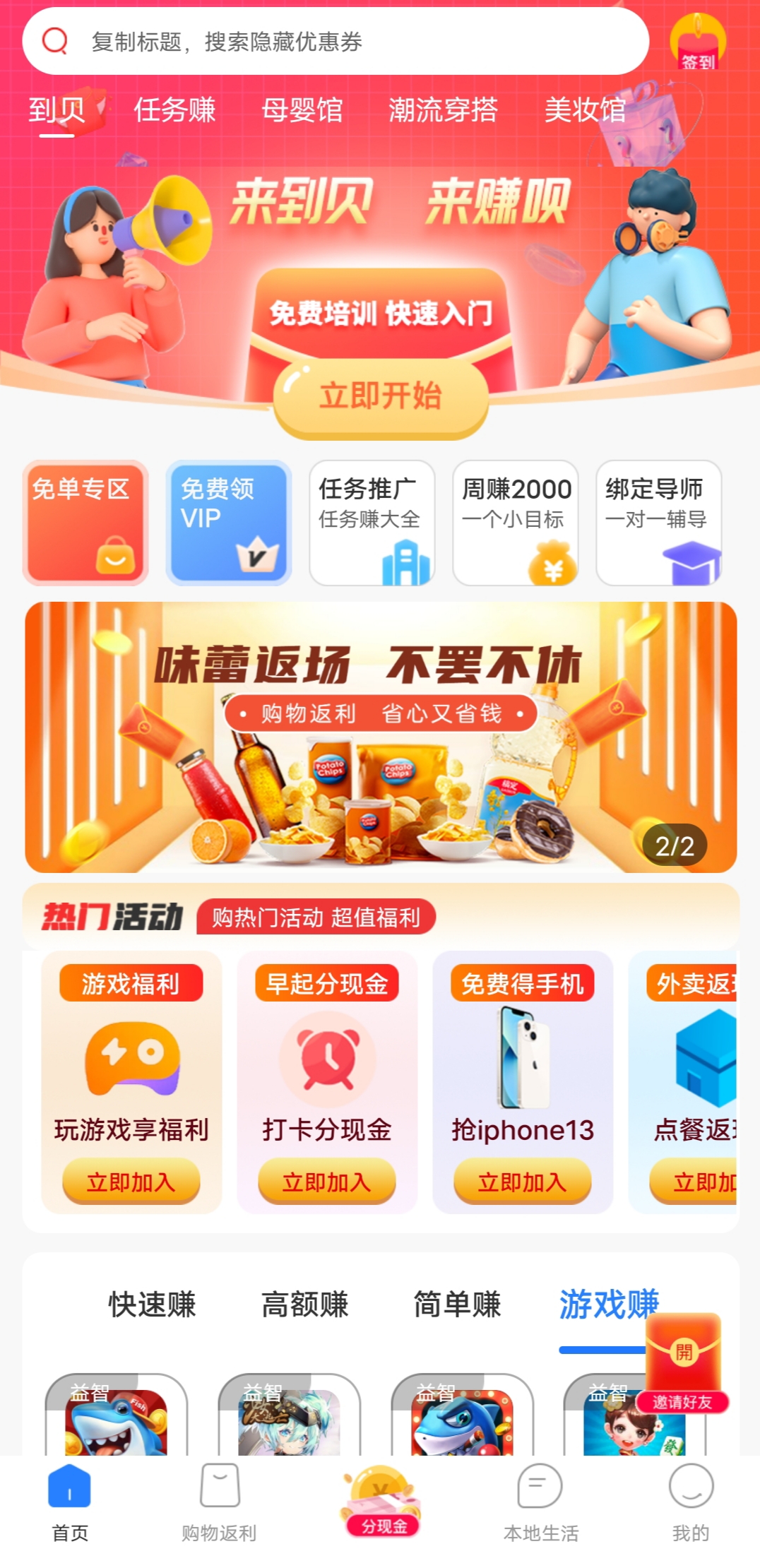Open the 我的 profile tab
The width and height of the screenshot is (760, 1568).
click(691, 1502)
